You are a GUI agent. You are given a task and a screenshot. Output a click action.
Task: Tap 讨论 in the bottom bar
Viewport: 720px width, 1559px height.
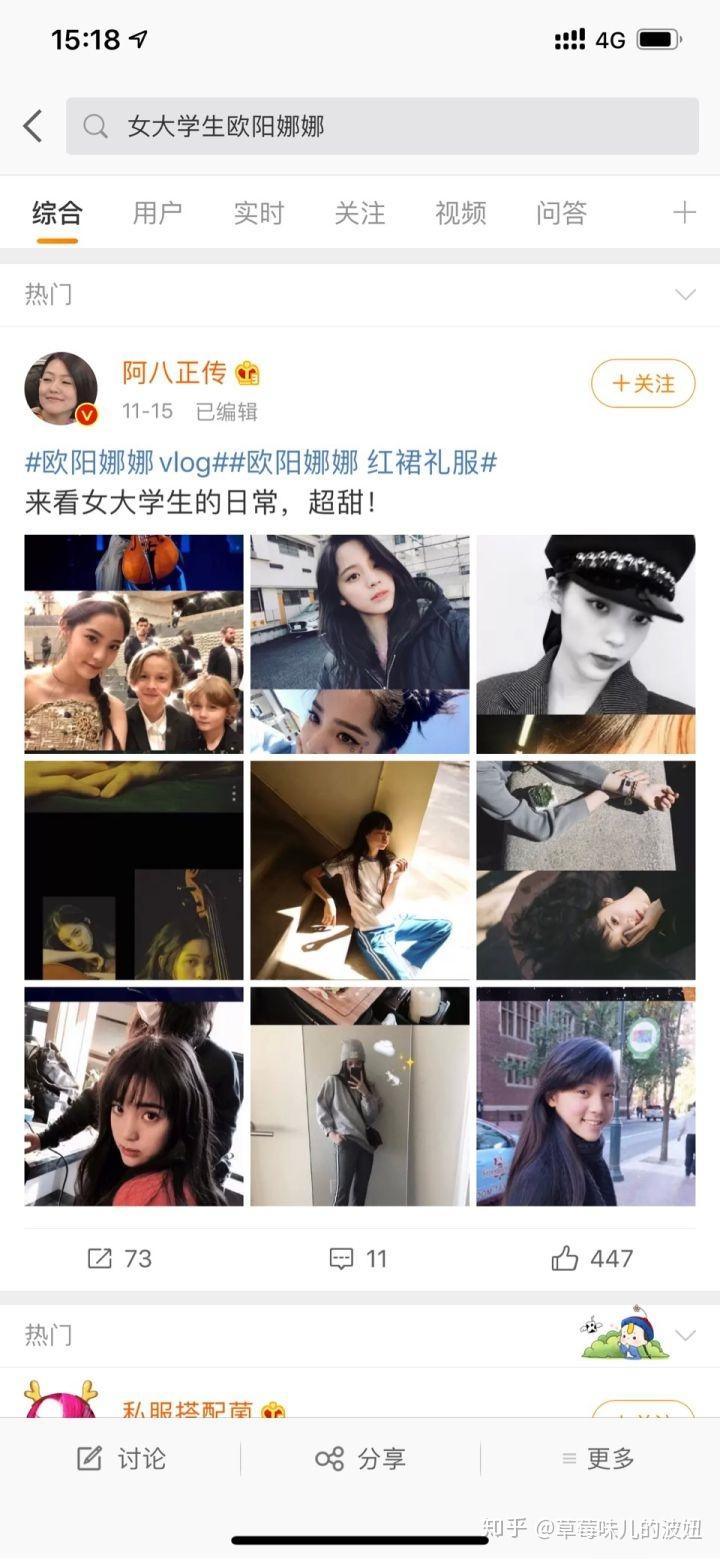(x=121, y=1458)
